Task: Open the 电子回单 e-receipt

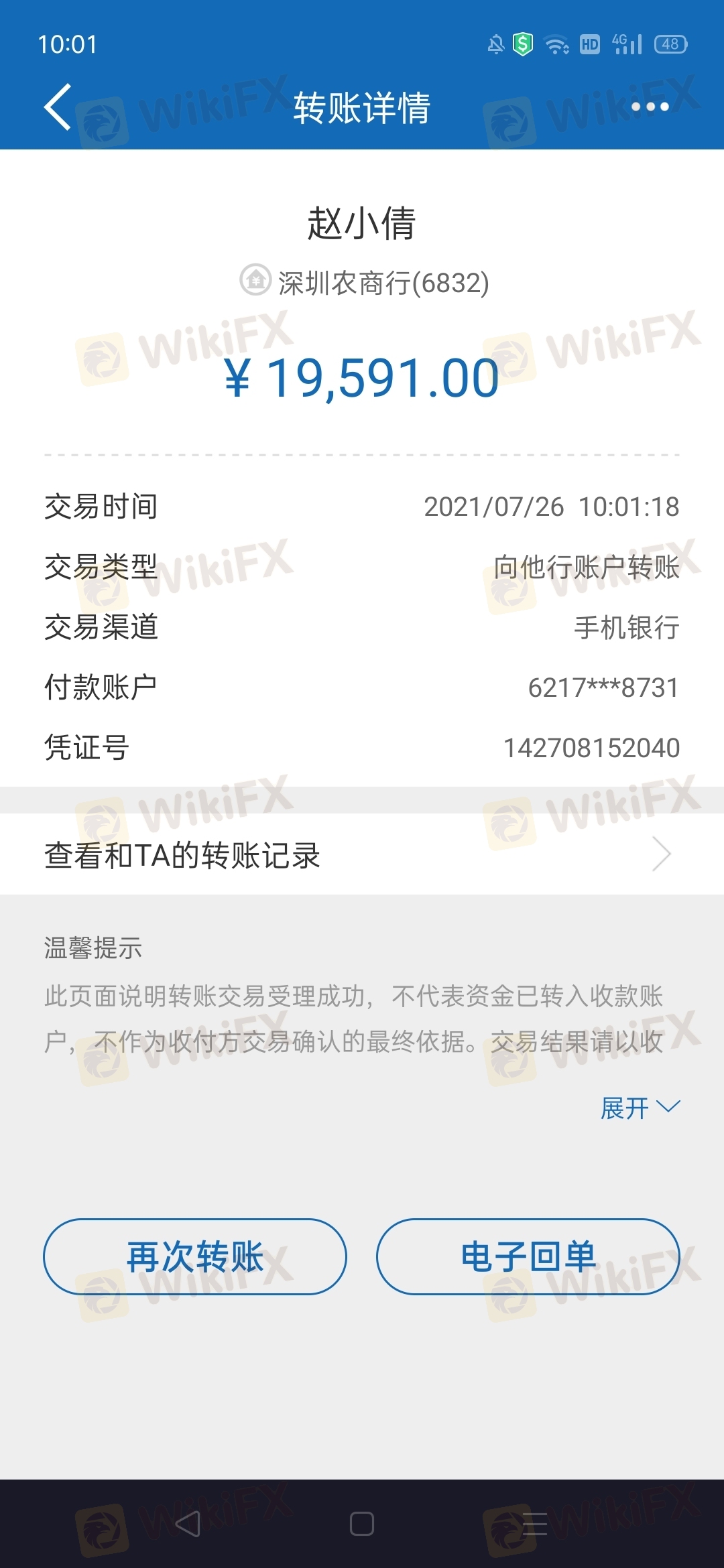Action: (x=528, y=1256)
